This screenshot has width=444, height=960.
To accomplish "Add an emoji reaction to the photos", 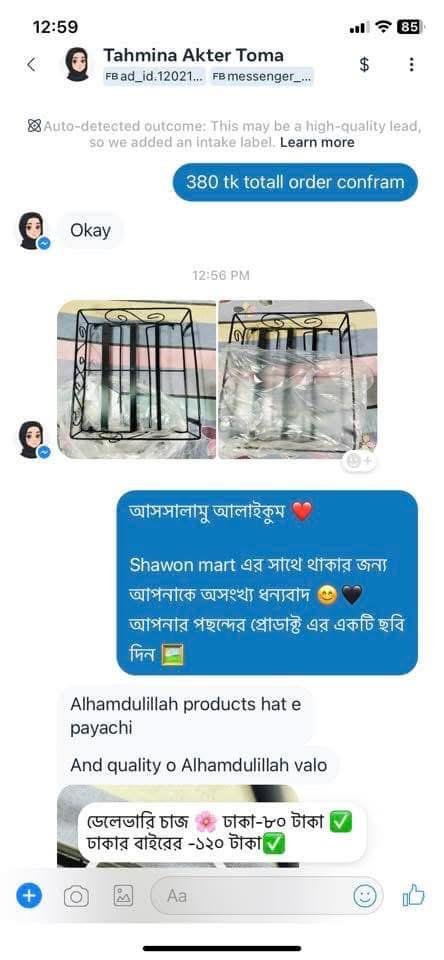I will pos(359,461).
